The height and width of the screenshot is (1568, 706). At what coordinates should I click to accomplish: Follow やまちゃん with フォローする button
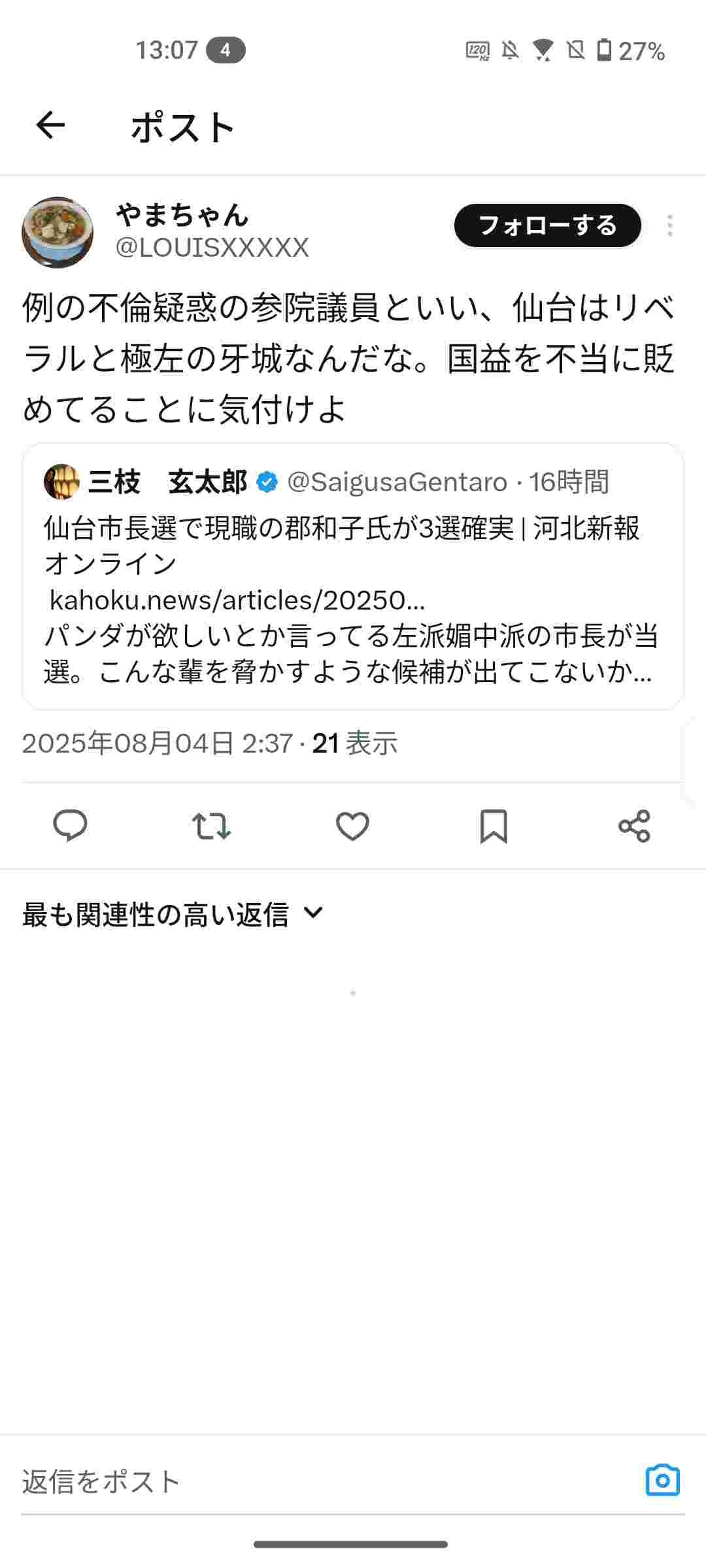(547, 226)
